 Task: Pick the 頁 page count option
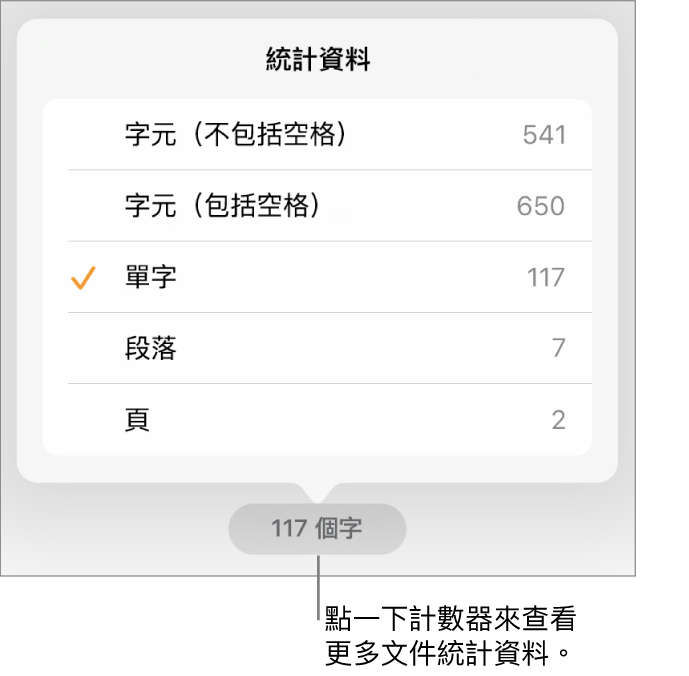coord(318,419)
